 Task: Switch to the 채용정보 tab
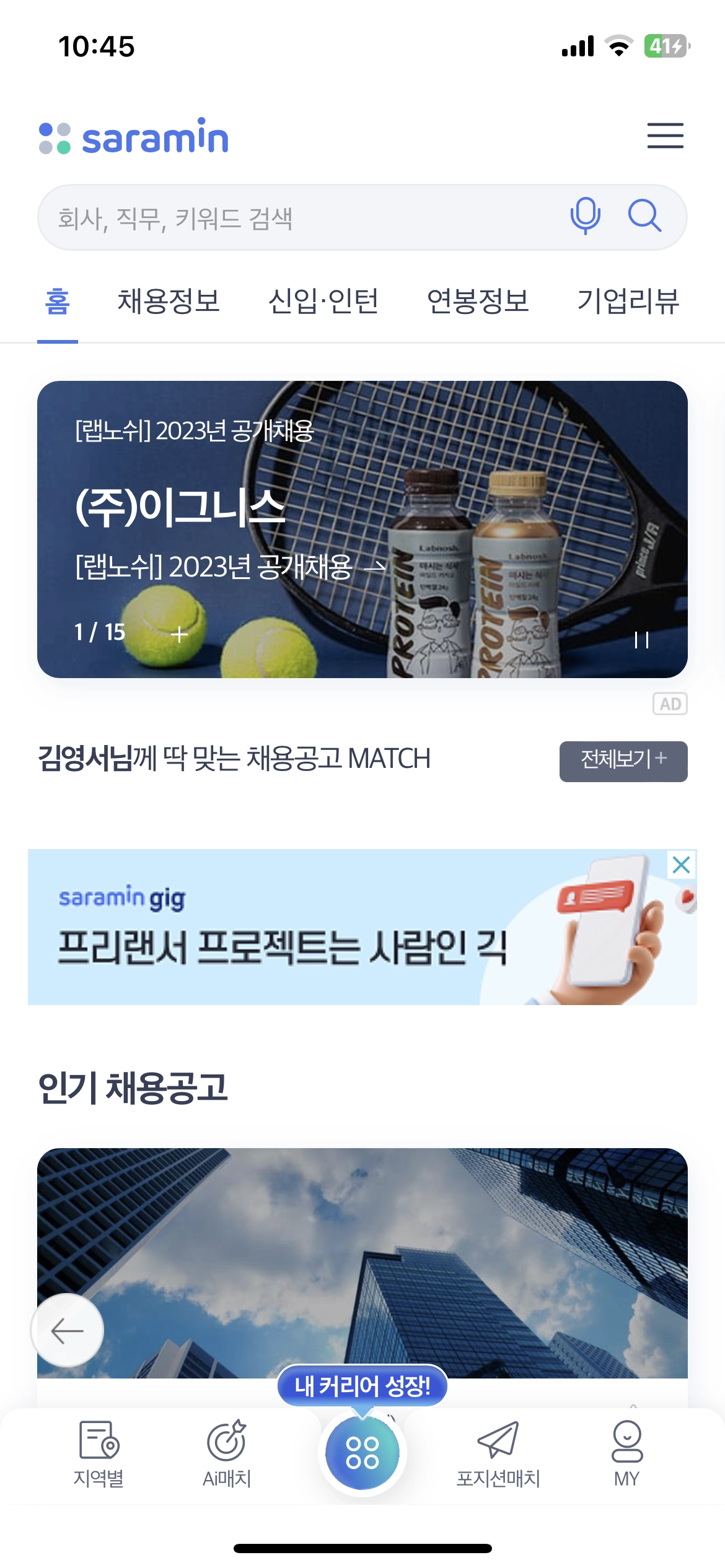click(169, 302)
